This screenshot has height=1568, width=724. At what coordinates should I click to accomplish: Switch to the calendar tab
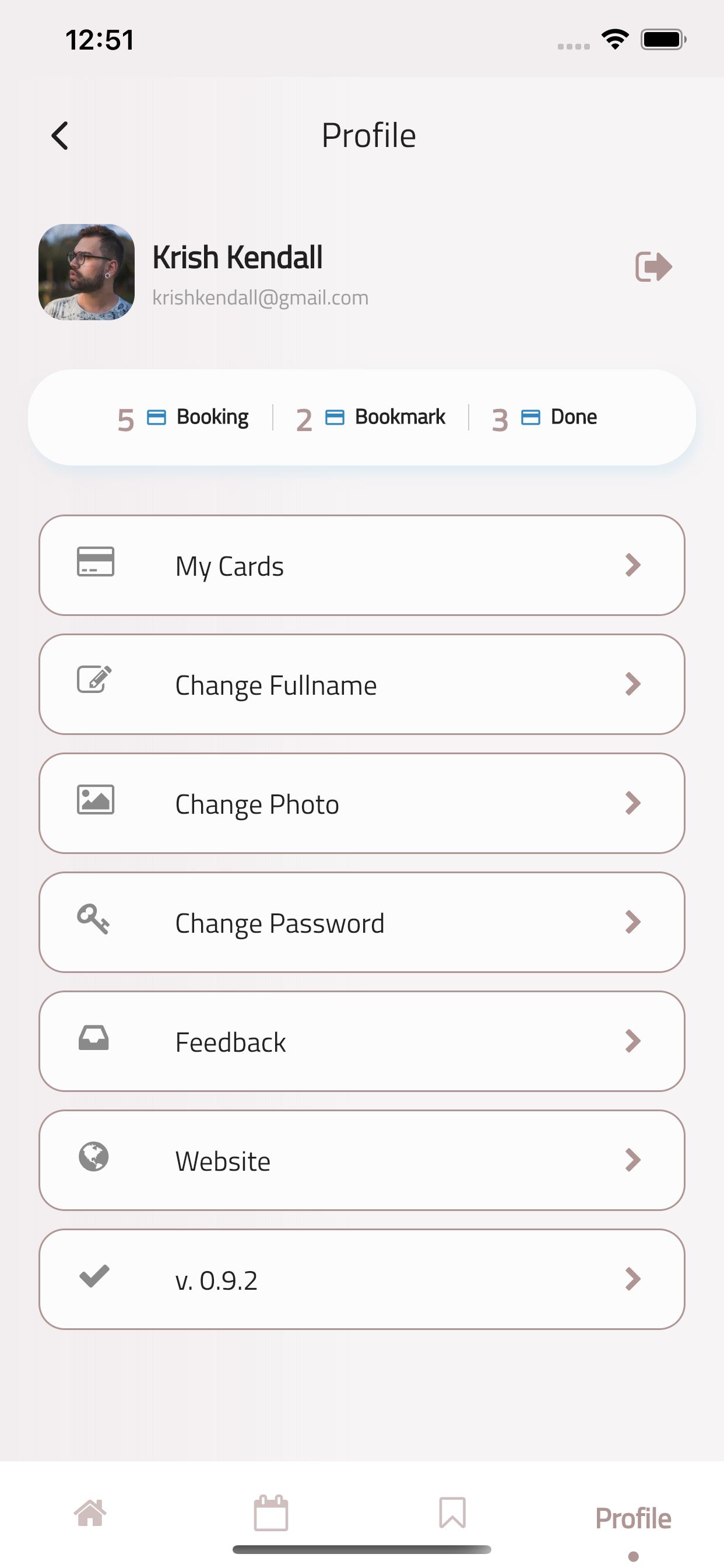click(x=270, y=1513)
